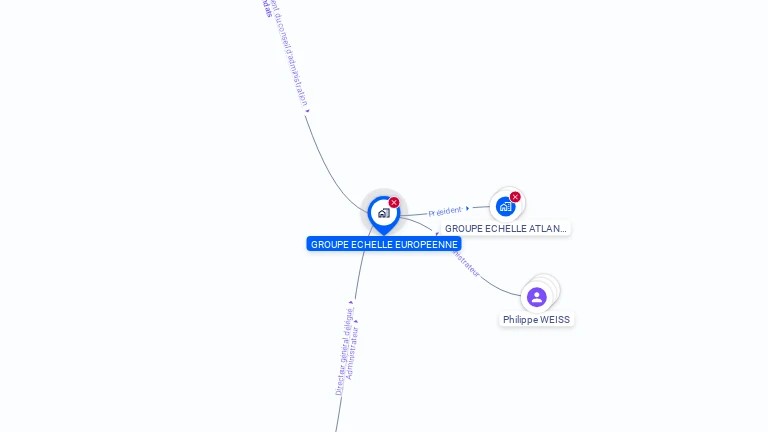Select the GROUPE ECHELLE EUROPEENNE node
Screen dimensions: 768x432
(x=383, y=213)
